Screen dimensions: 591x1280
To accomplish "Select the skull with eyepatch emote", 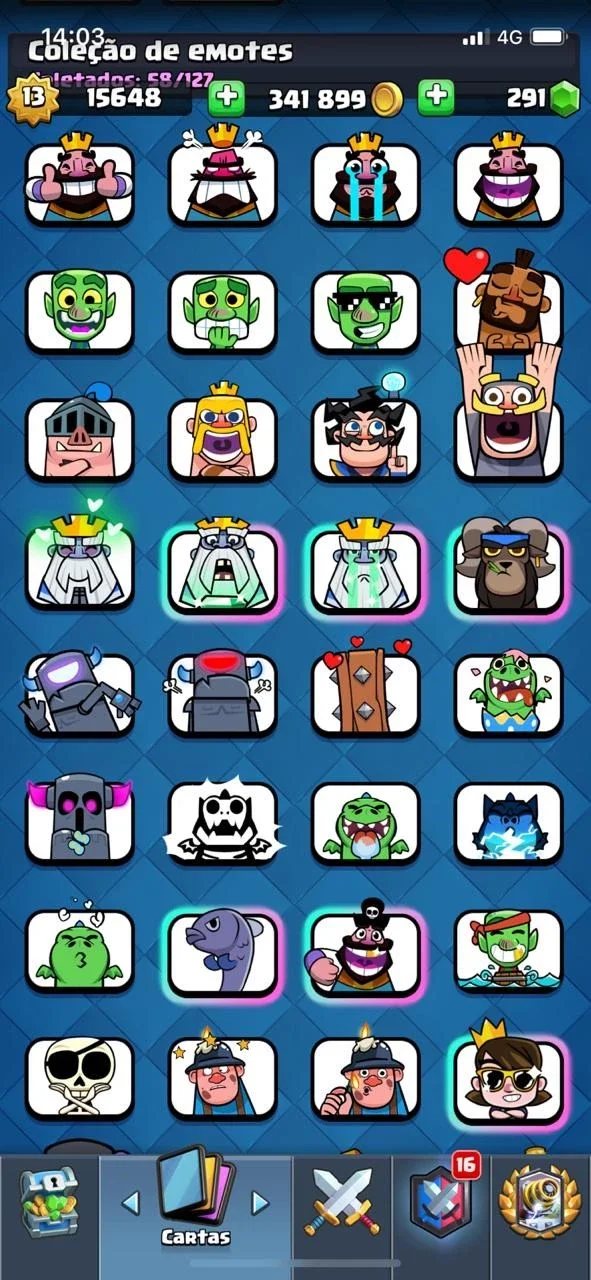I will 79,1078.
